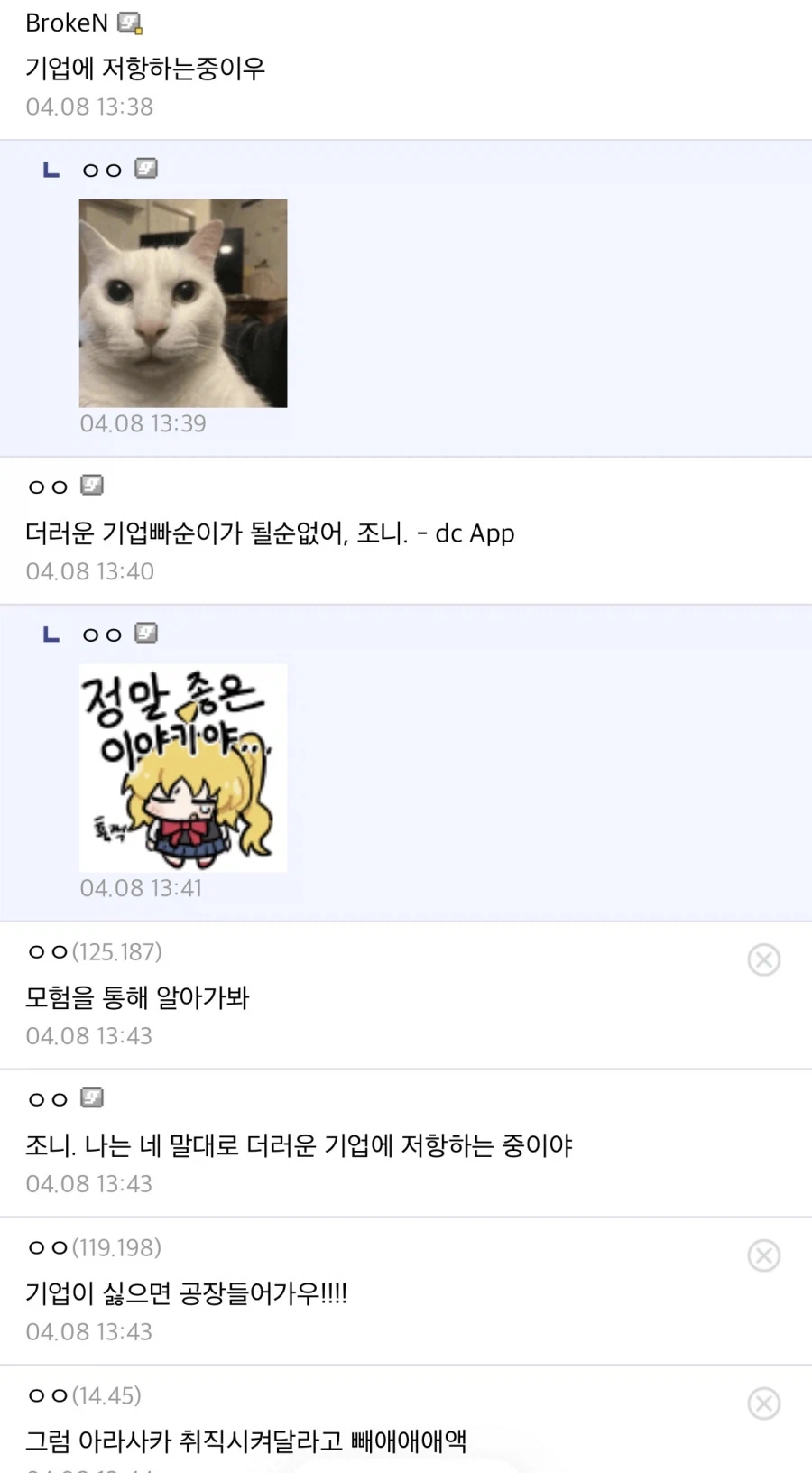Screen dimensions: 812x1473
Task: Click the reply indent marker beside the cat photo reply
Action: [x=50, y=169]
